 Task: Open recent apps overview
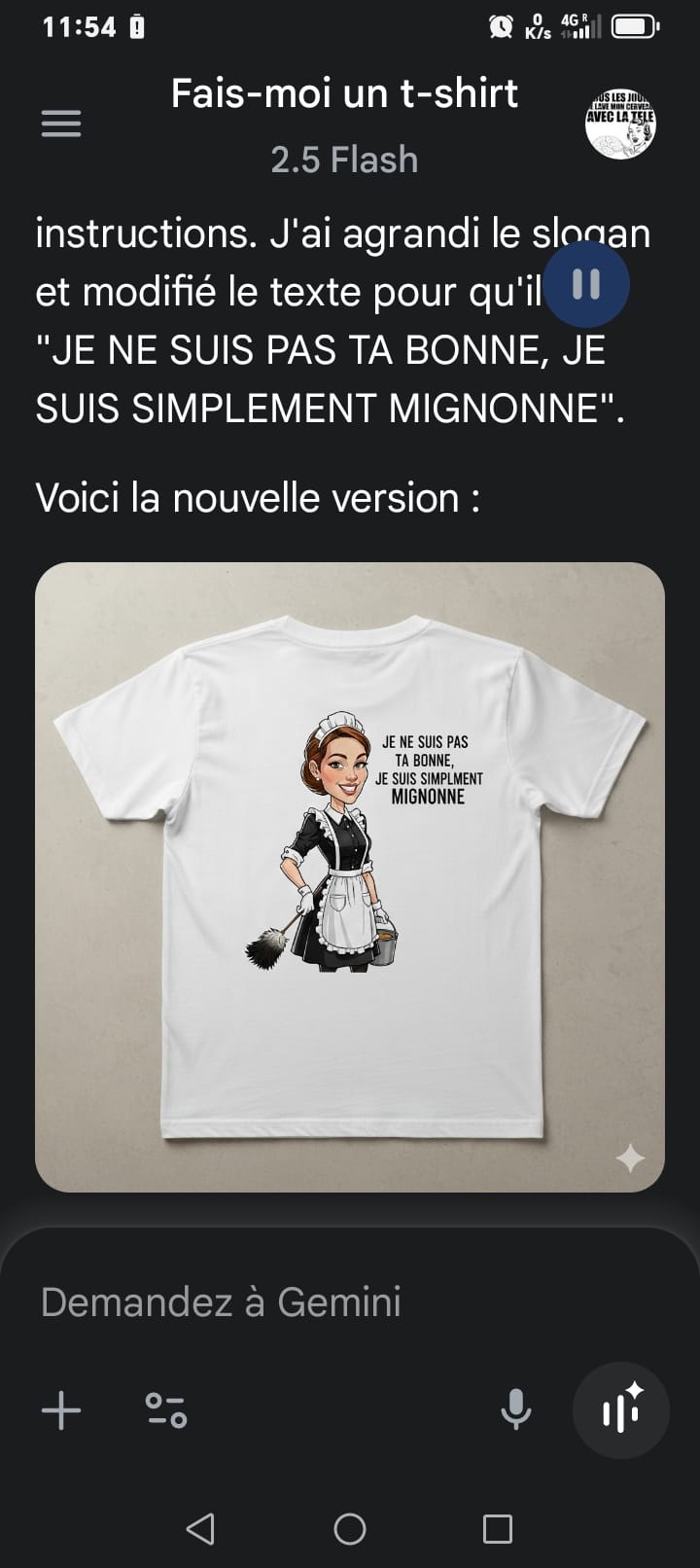(x=498, y=1529)
